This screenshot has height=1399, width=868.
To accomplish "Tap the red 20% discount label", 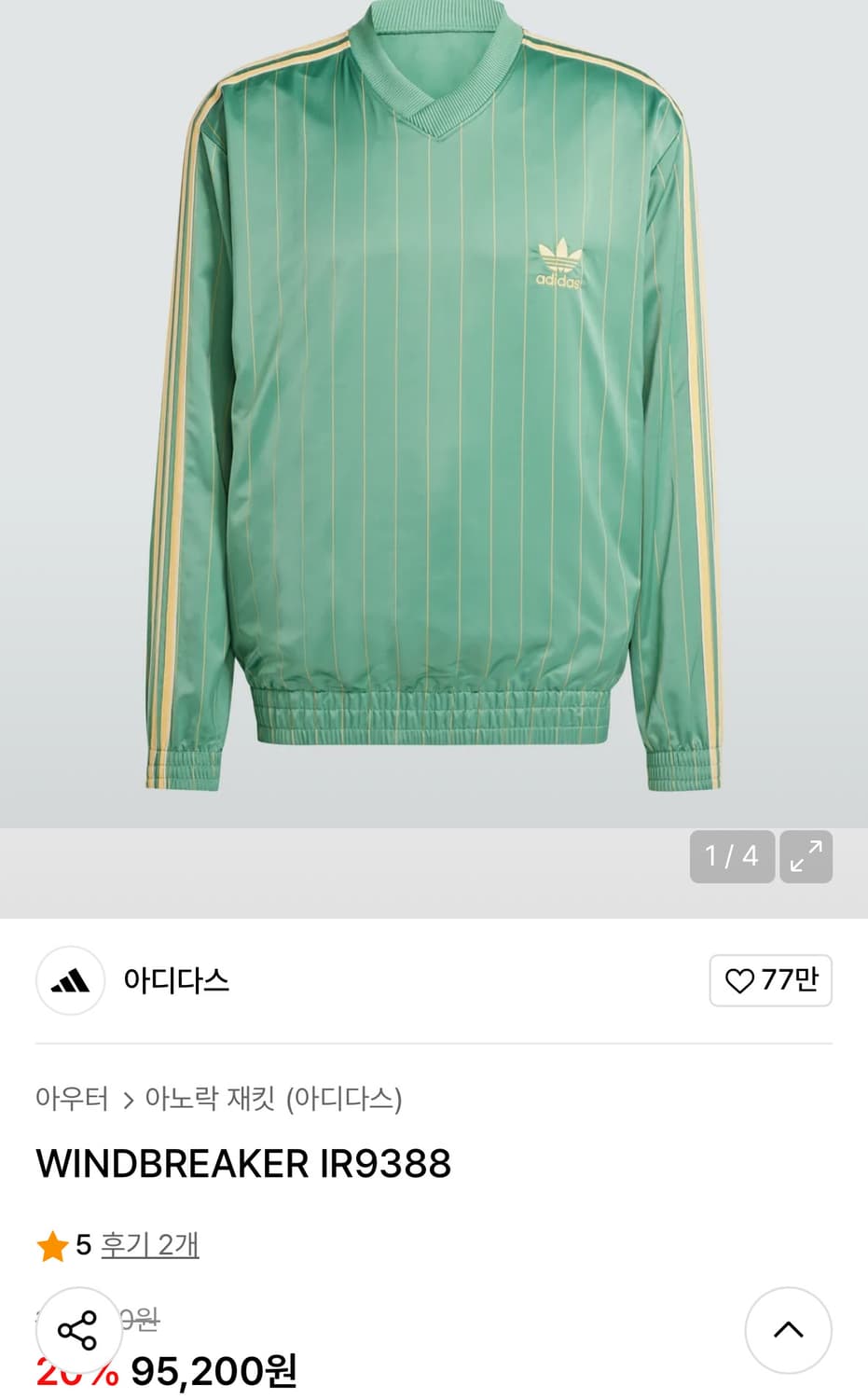I will pos(78,1371).
